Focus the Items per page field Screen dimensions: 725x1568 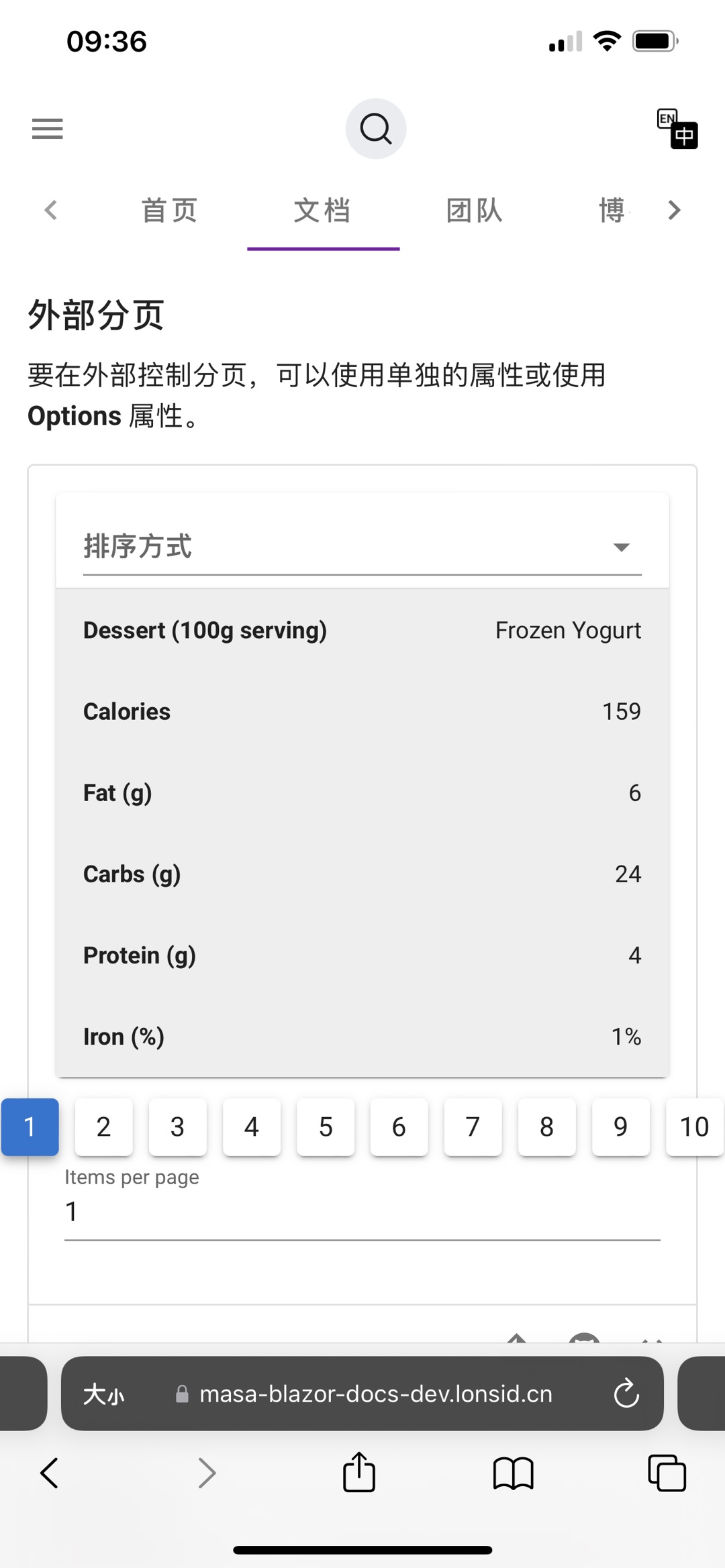point(362,1212)
